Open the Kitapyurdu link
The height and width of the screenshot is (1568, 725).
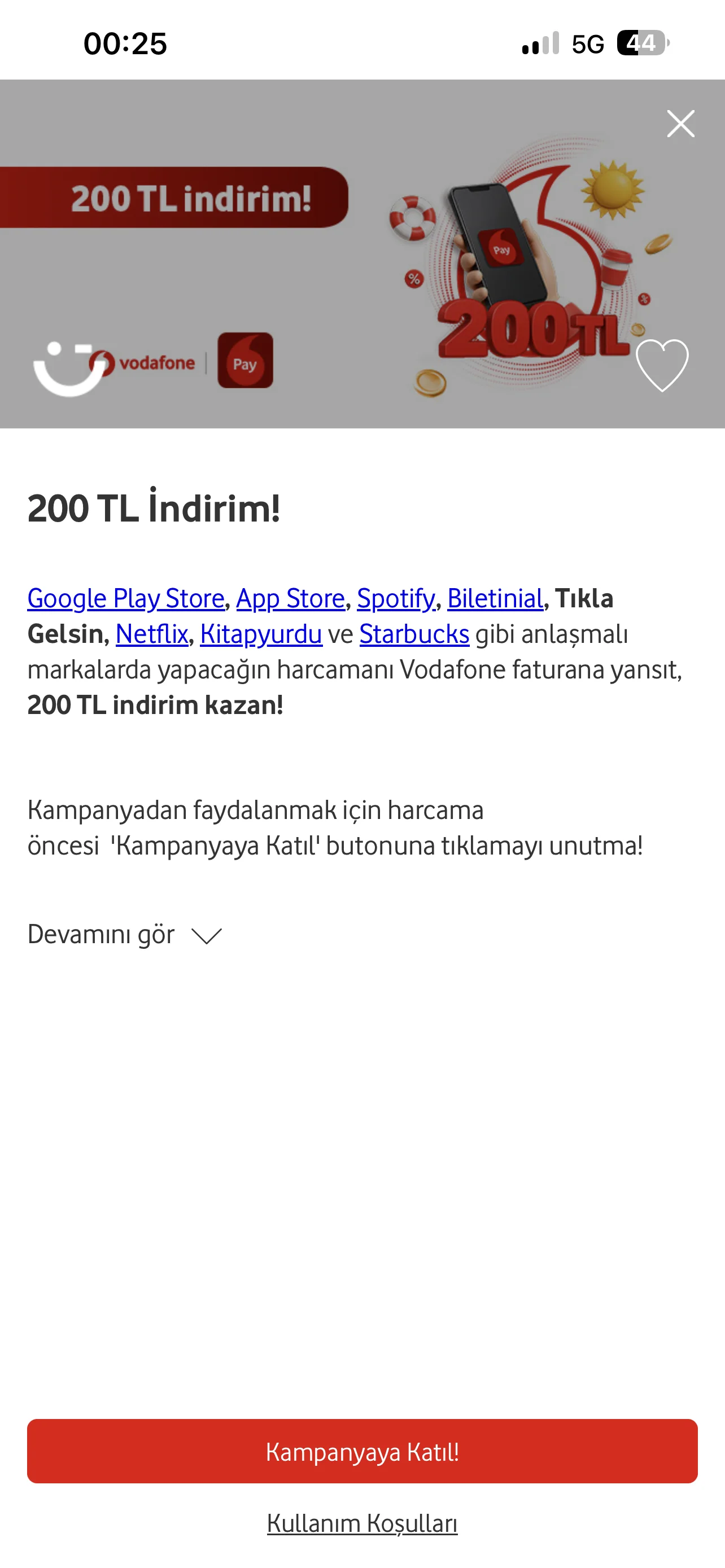pos(261,634)
